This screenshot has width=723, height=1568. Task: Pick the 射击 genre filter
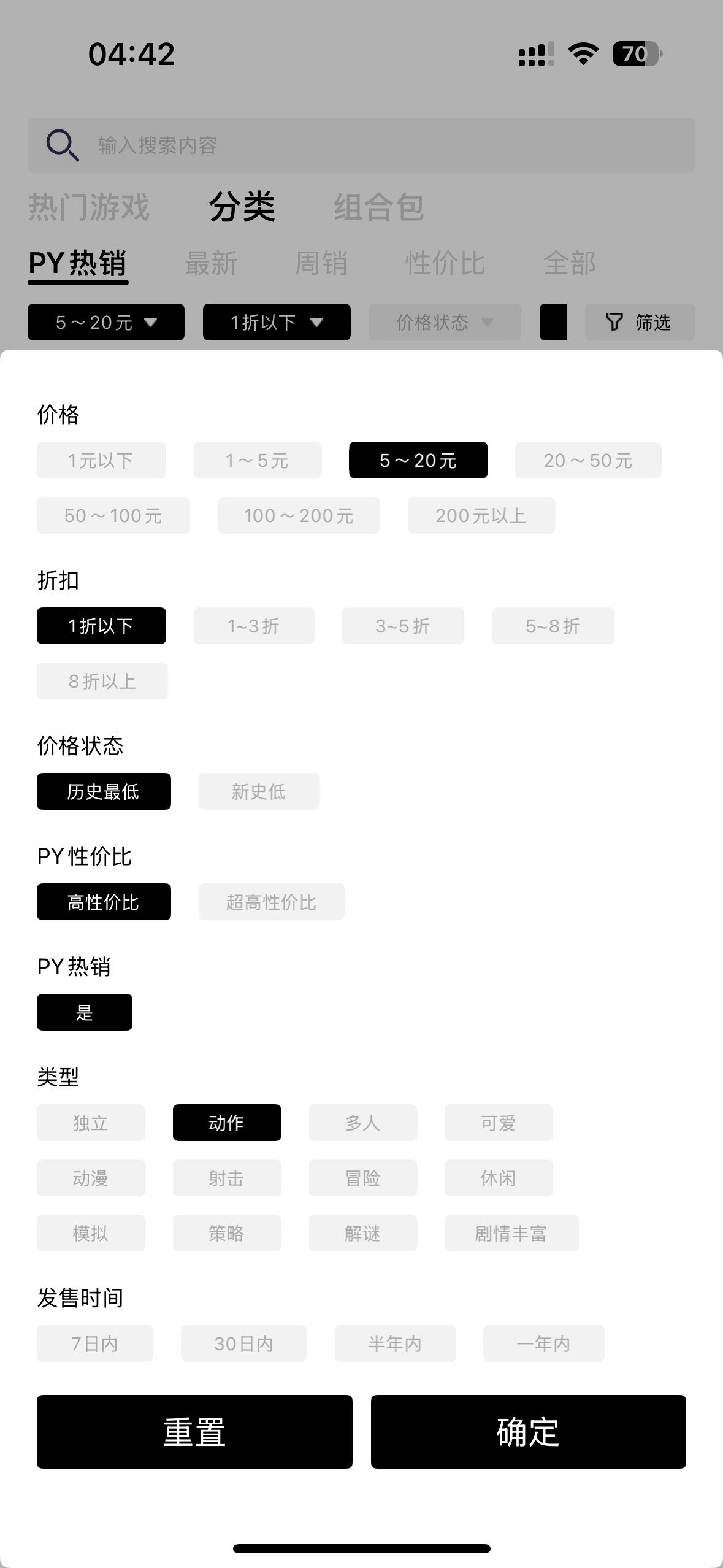tap(227, 1178)
